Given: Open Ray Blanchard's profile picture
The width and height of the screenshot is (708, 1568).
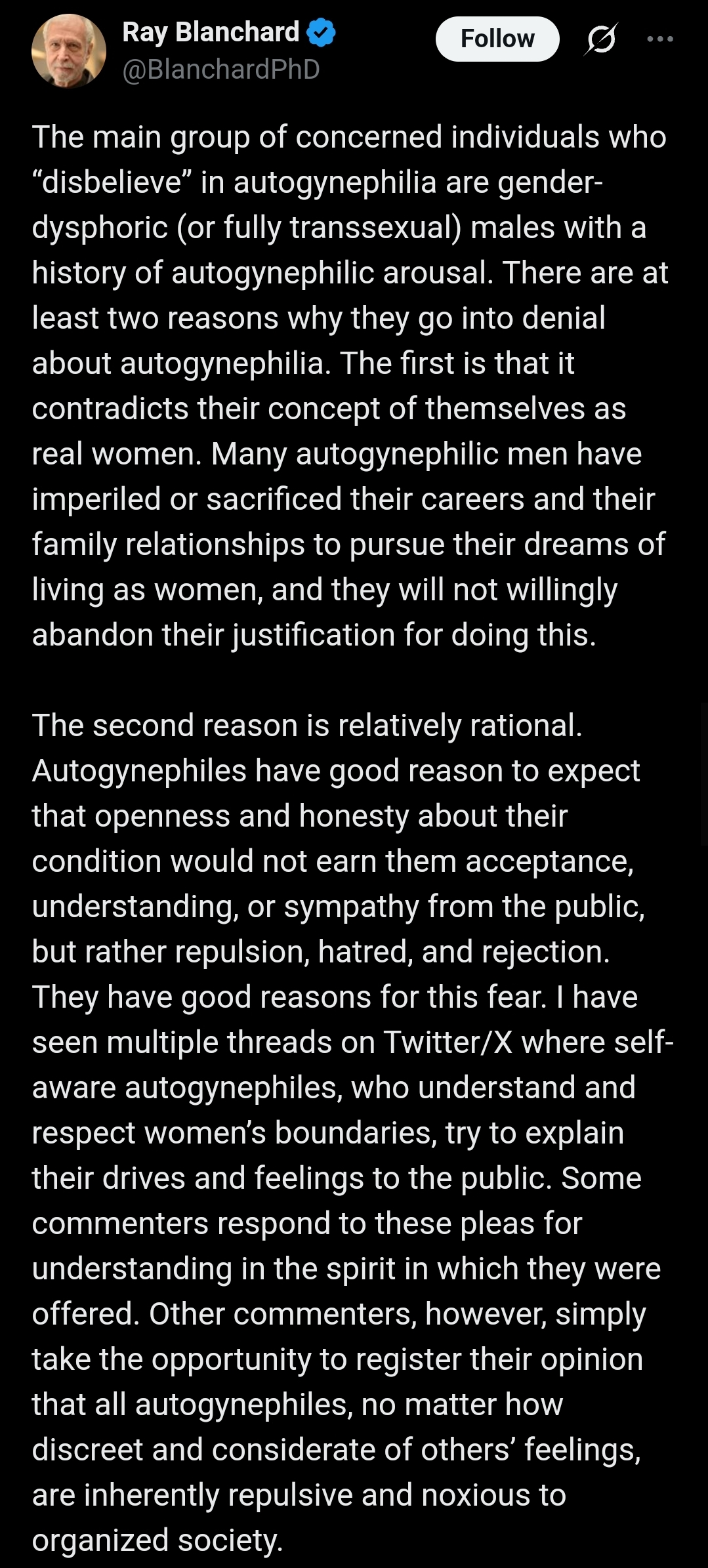Looking at the screenshot, I should tap(69, 51).
